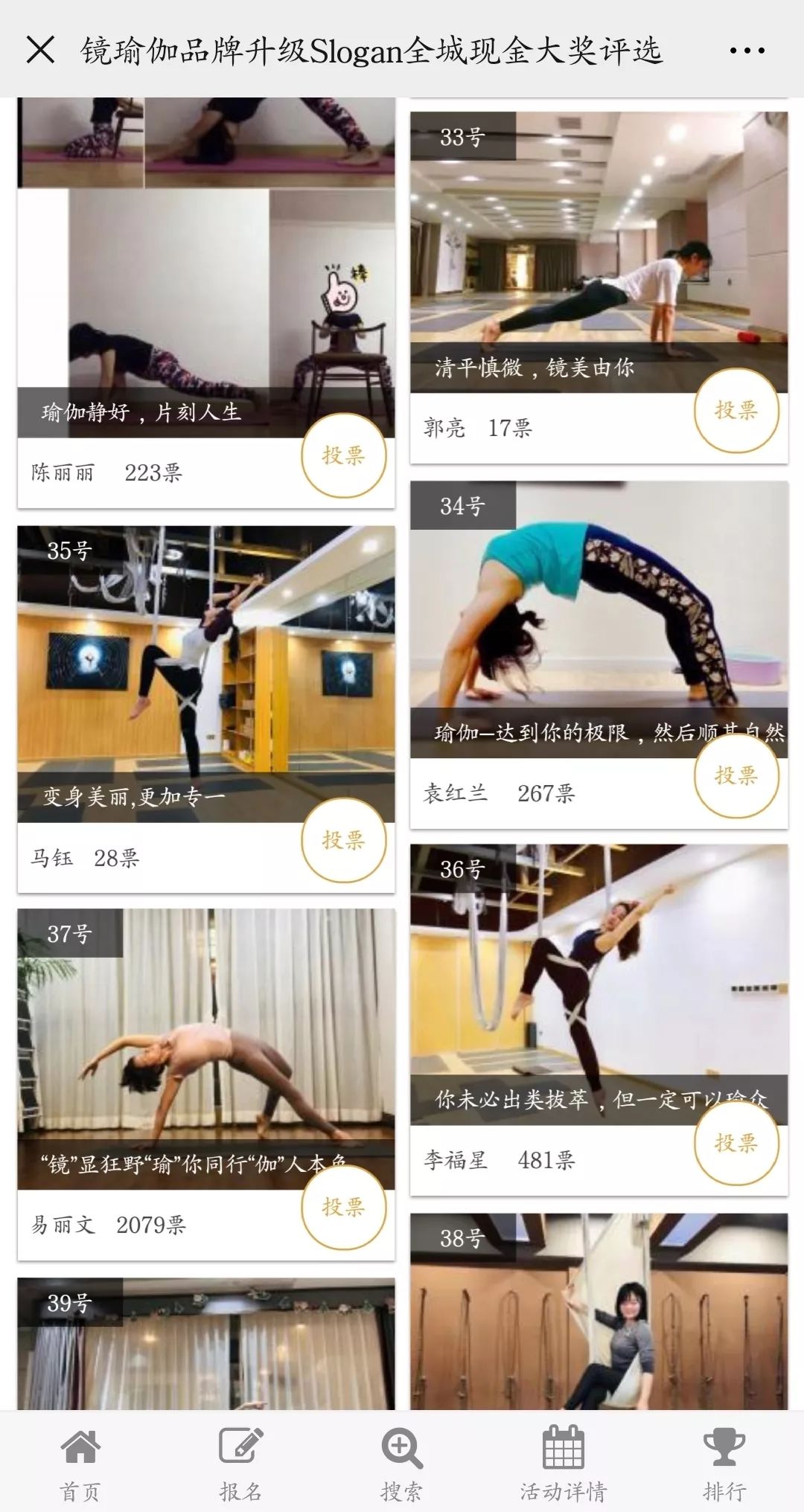Open the 搜索 search tab
The image size is (804, 1512).
[x=401, y=1463]
